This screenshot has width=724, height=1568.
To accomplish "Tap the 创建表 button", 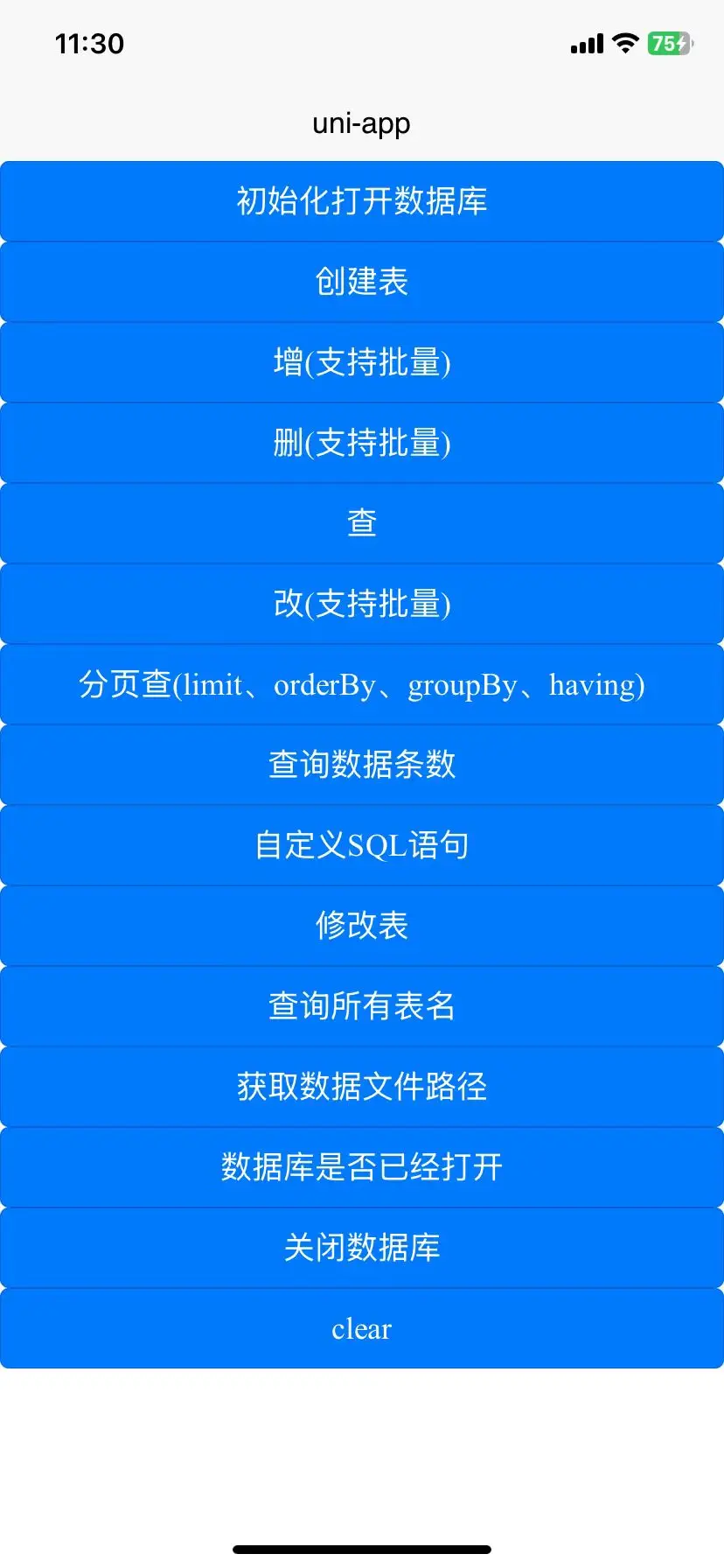I will pyautogui.click(x=362, y=282).
